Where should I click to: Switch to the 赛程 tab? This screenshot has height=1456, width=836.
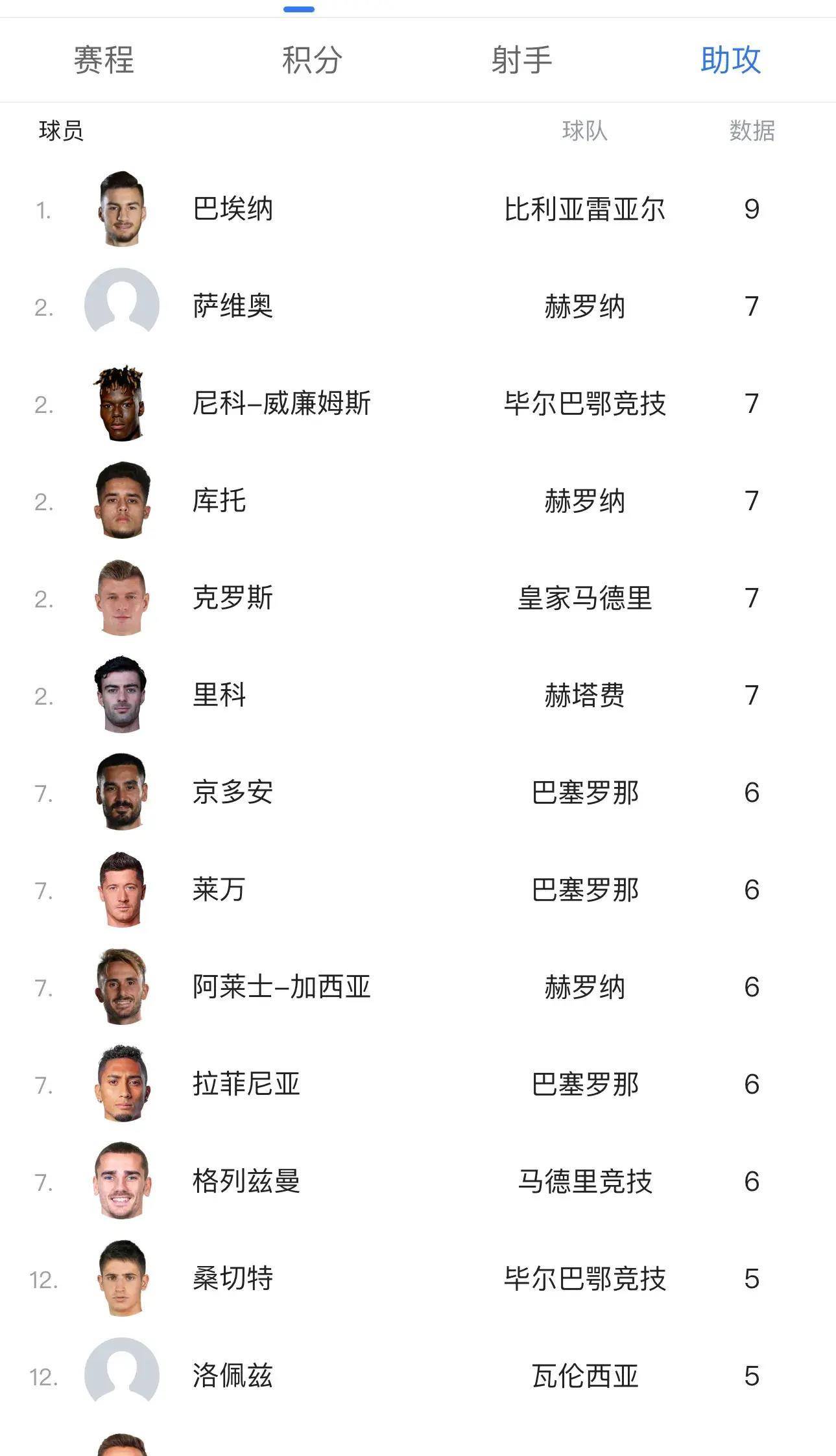[x=104, y=60]
